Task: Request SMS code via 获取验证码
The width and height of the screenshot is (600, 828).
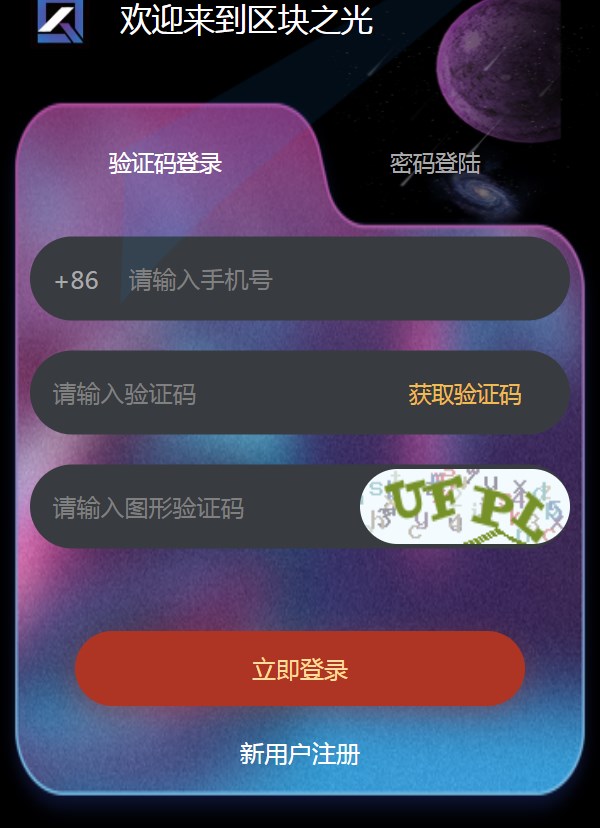Action: (x=465, y=394)
